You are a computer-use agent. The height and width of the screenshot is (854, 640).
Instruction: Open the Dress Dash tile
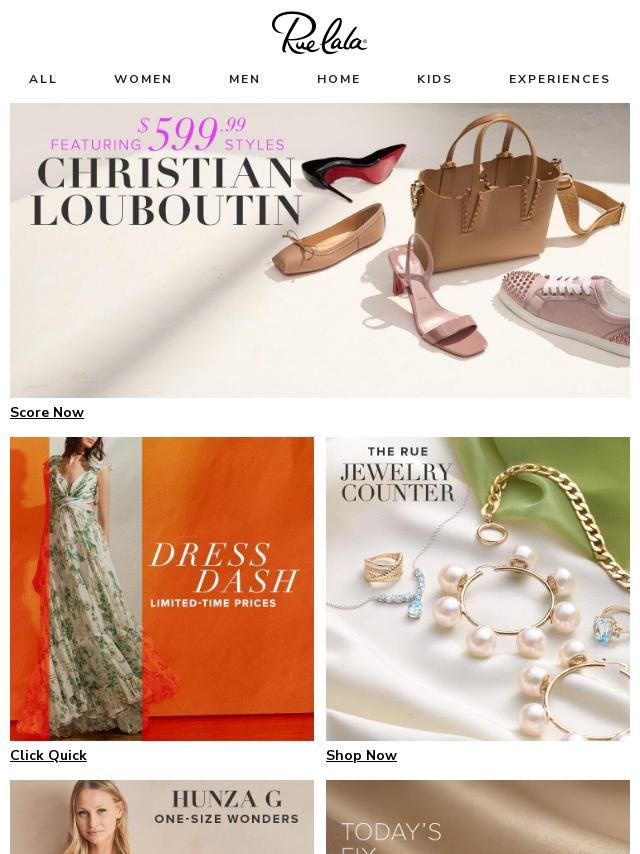pyautogui.click(x=162, y=588)
